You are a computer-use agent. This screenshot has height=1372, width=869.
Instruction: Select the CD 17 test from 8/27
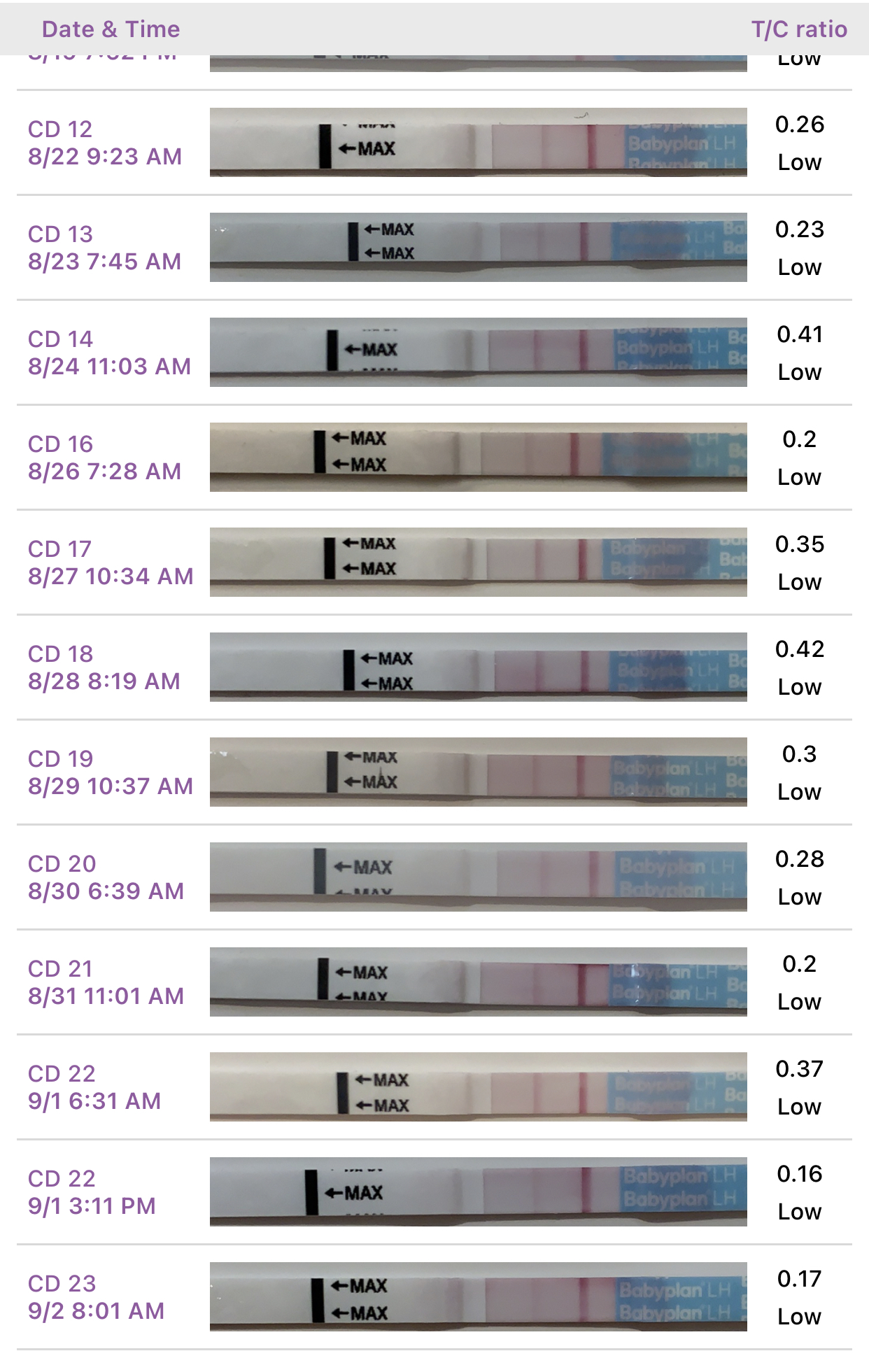(434, 562)
